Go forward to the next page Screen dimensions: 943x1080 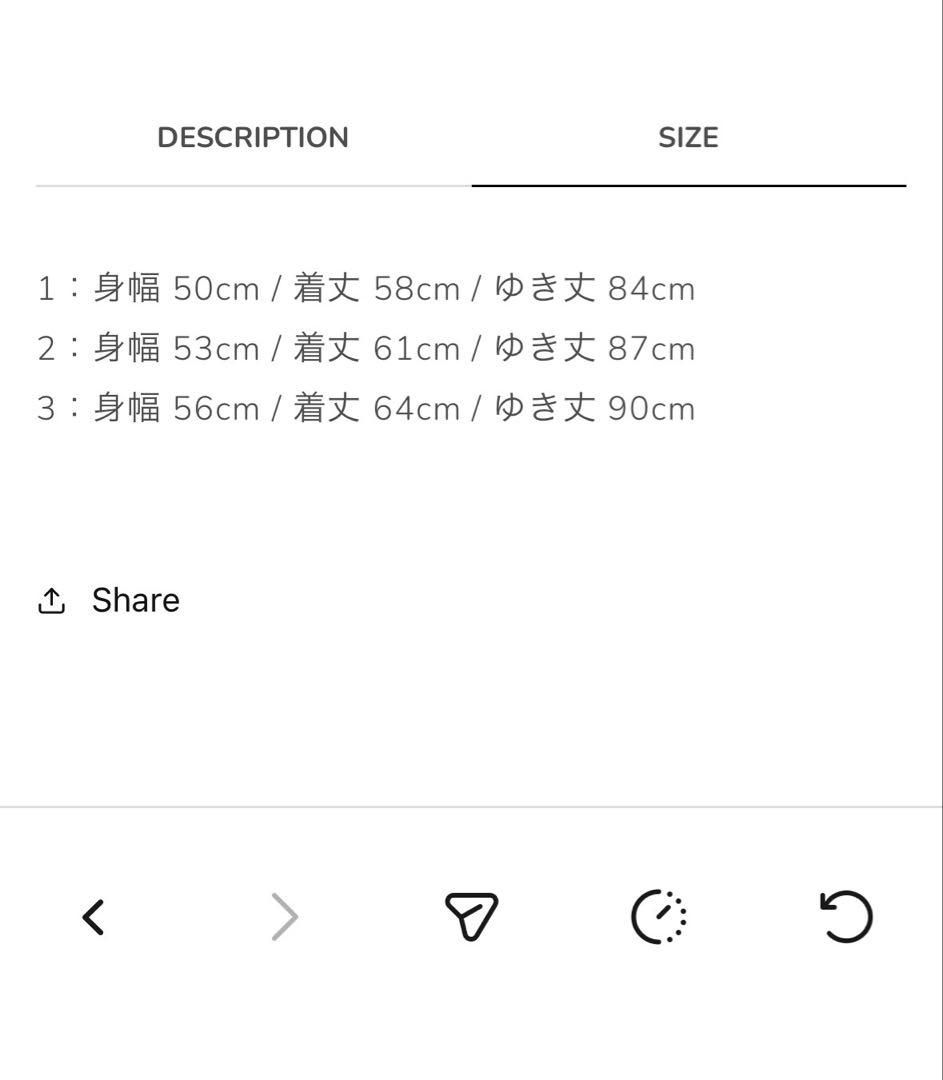coord(284,917)
